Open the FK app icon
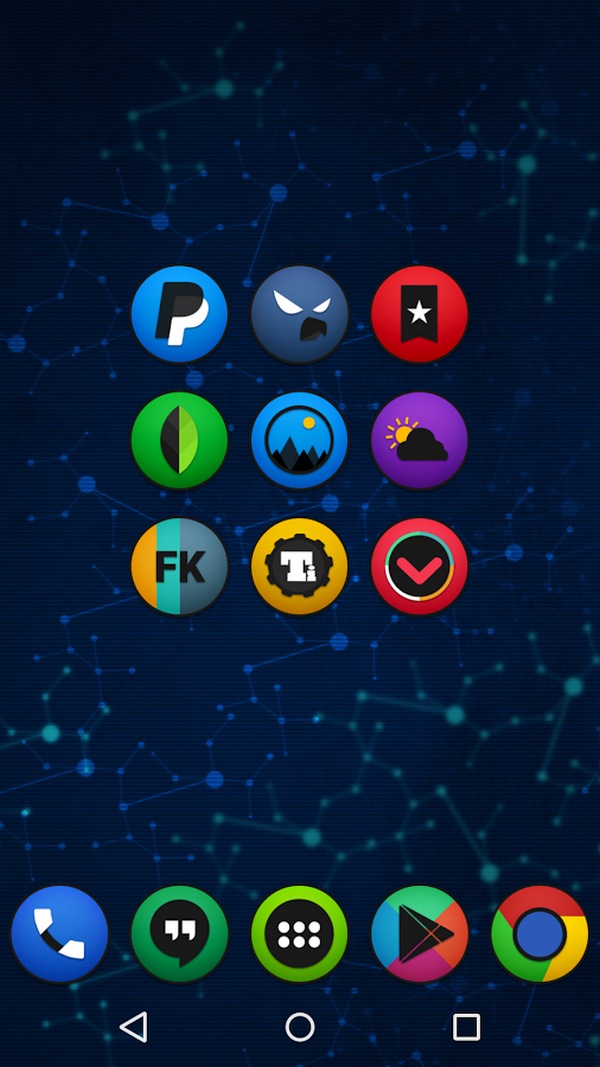Screen dimensions: 600x1067 (x=180, y=566)
